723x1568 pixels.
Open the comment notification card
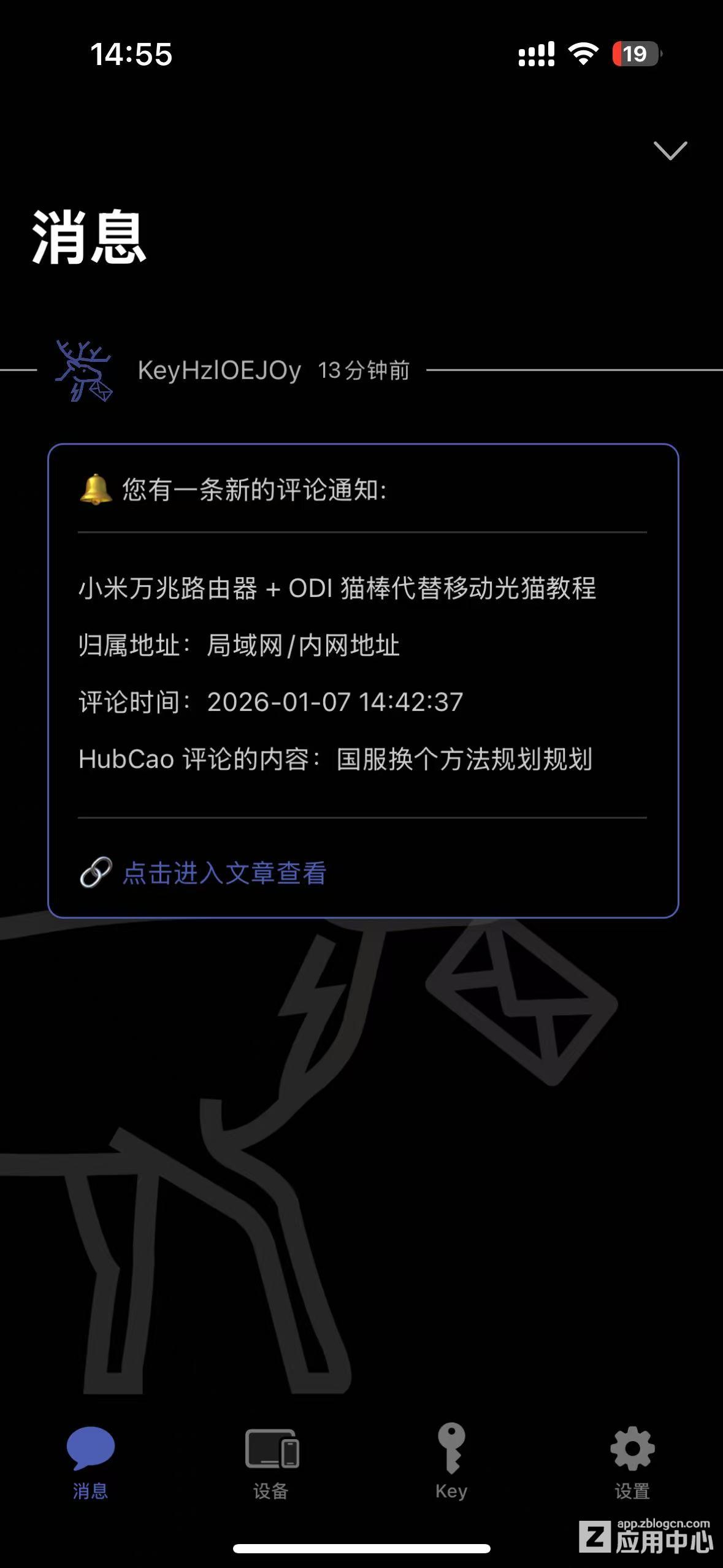click(362, 675)
